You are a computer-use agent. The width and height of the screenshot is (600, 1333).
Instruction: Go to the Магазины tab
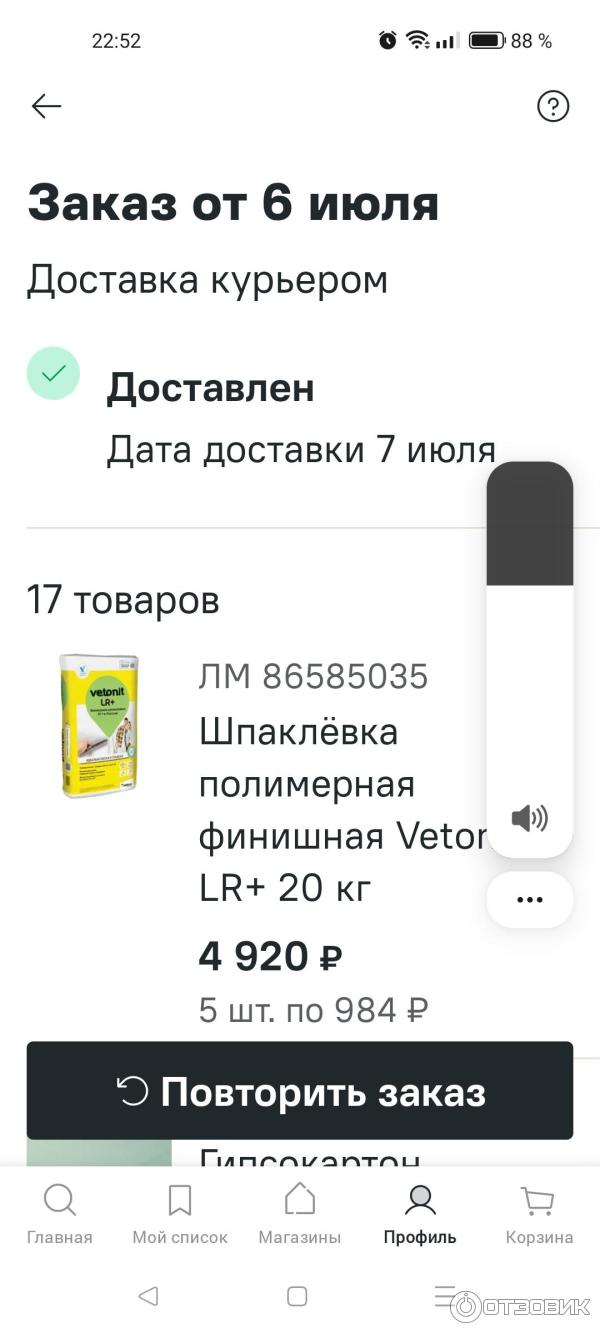point(300,1214)
